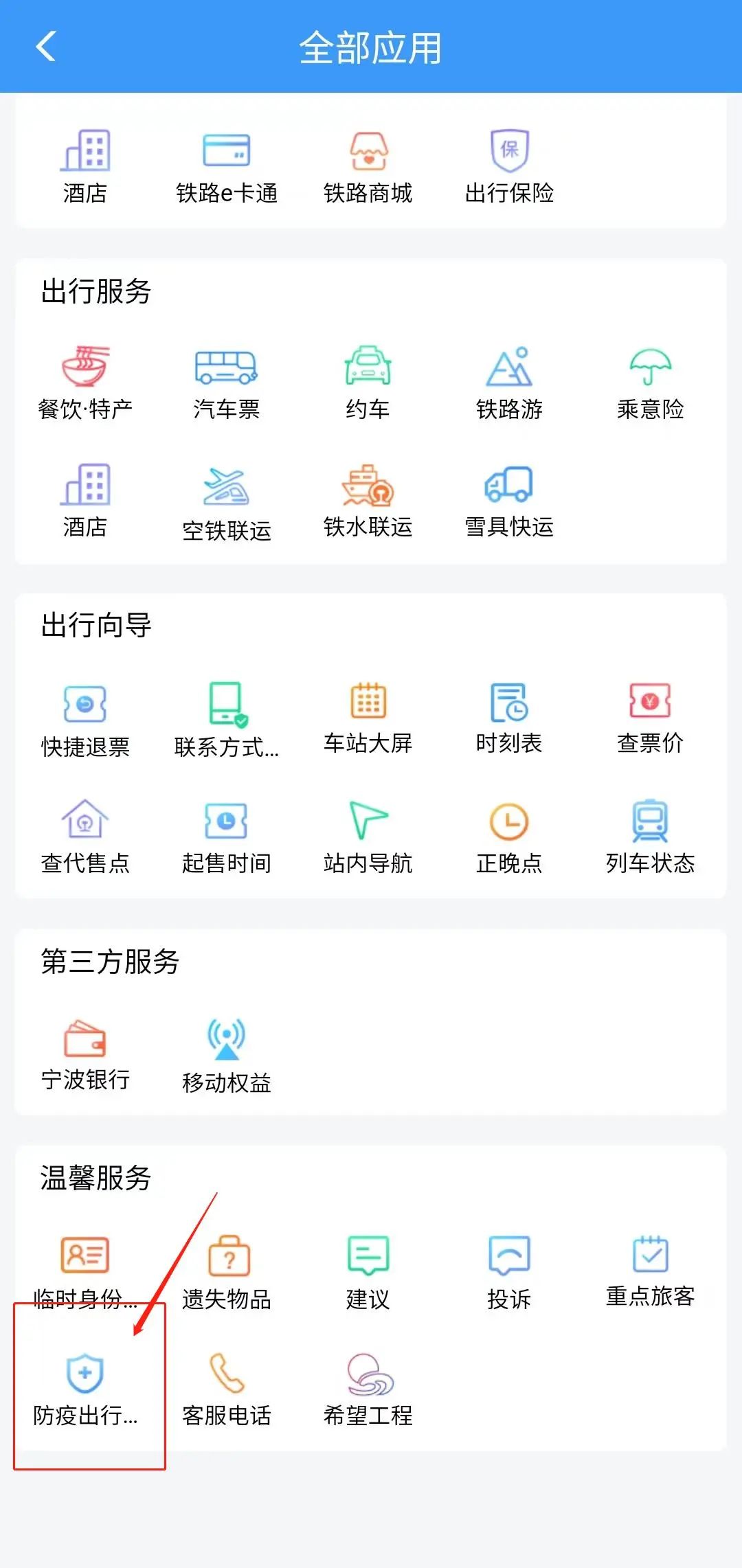The image size is (742, 1568).
Task: Open 车站大屏 station board
Action: point(368,718)
